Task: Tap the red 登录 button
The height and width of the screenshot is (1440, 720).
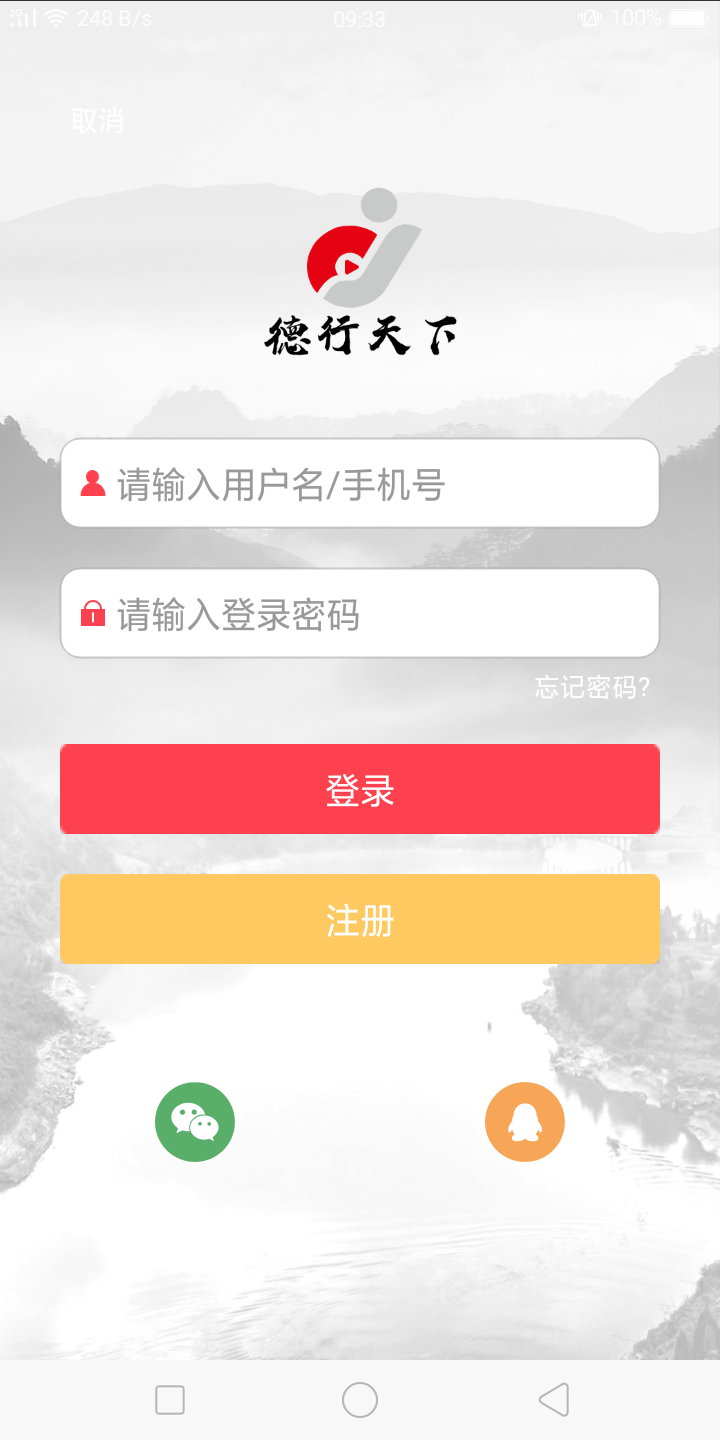Action: point(360,789)
